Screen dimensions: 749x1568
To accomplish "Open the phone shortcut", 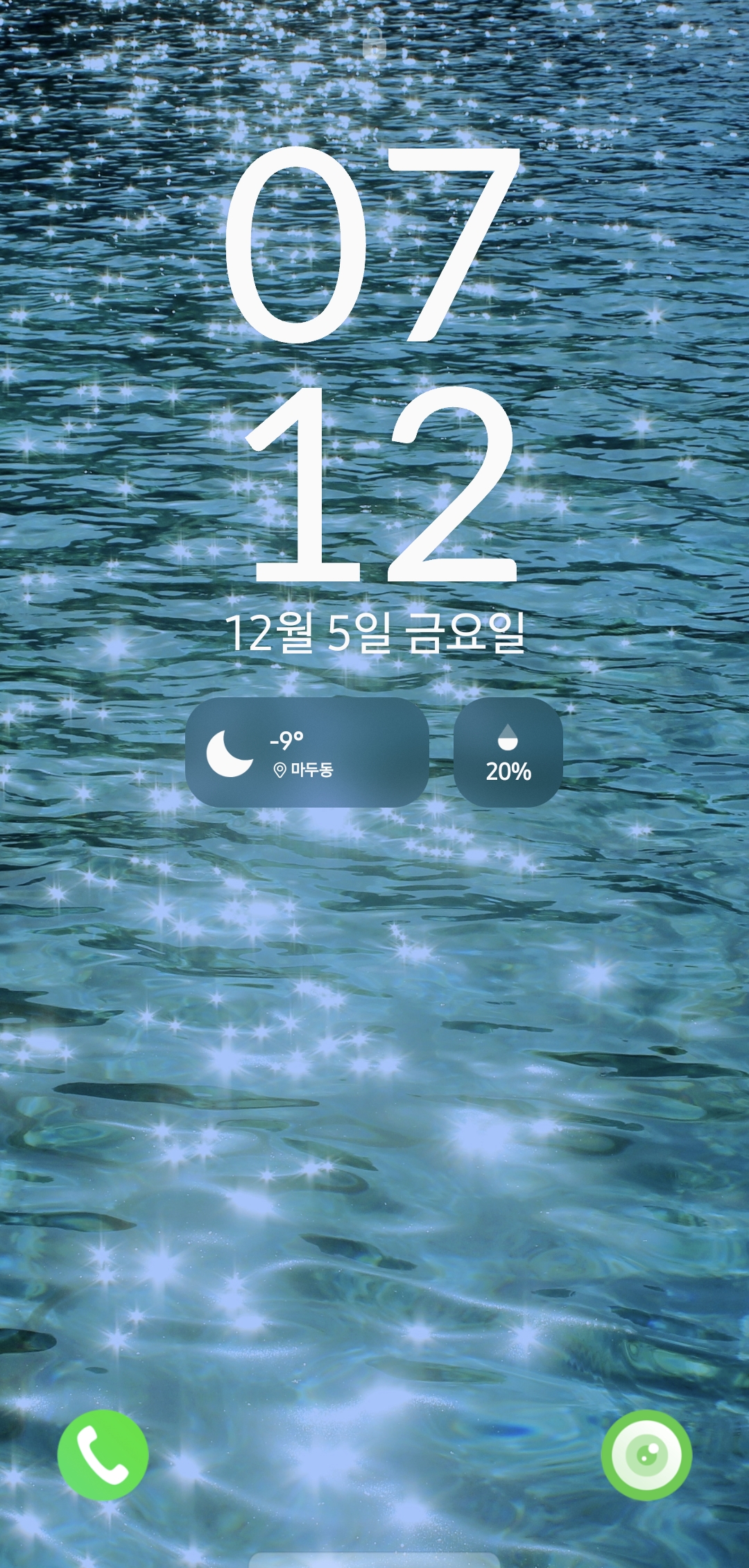I will pyautogui.click(x=103, y=1455).
